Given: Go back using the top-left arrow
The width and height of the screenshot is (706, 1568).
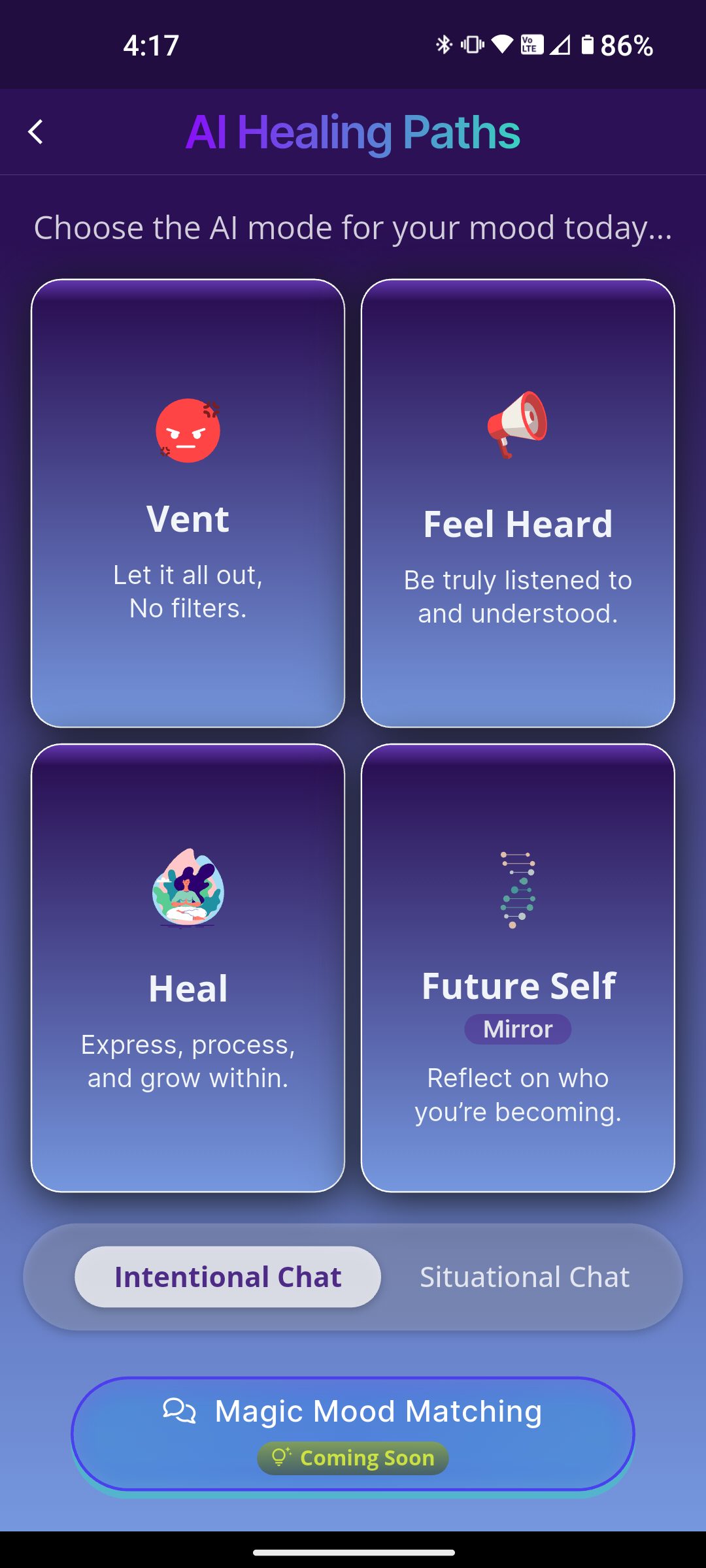Looking at the screenshot, I should [x=36, y=132].
